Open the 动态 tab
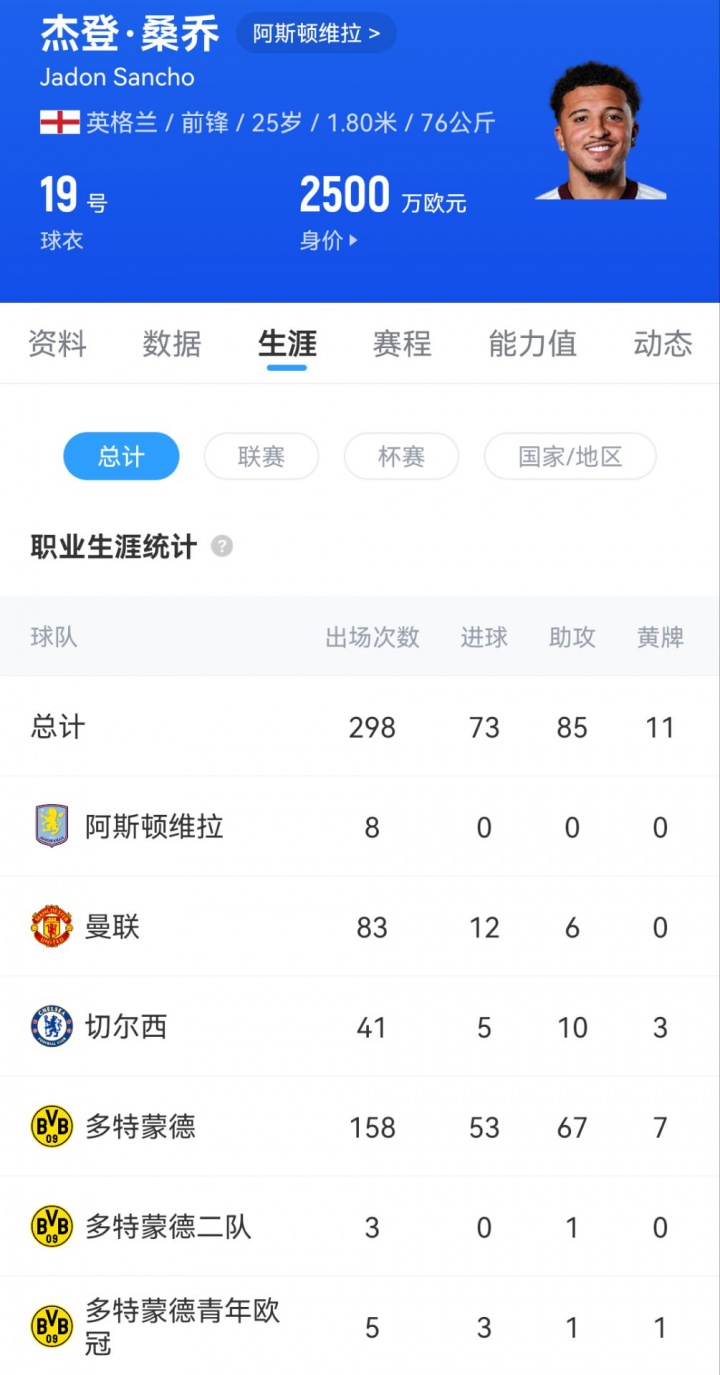The width and height of the screenshot is (720, 1375). [x=662, y=344]
